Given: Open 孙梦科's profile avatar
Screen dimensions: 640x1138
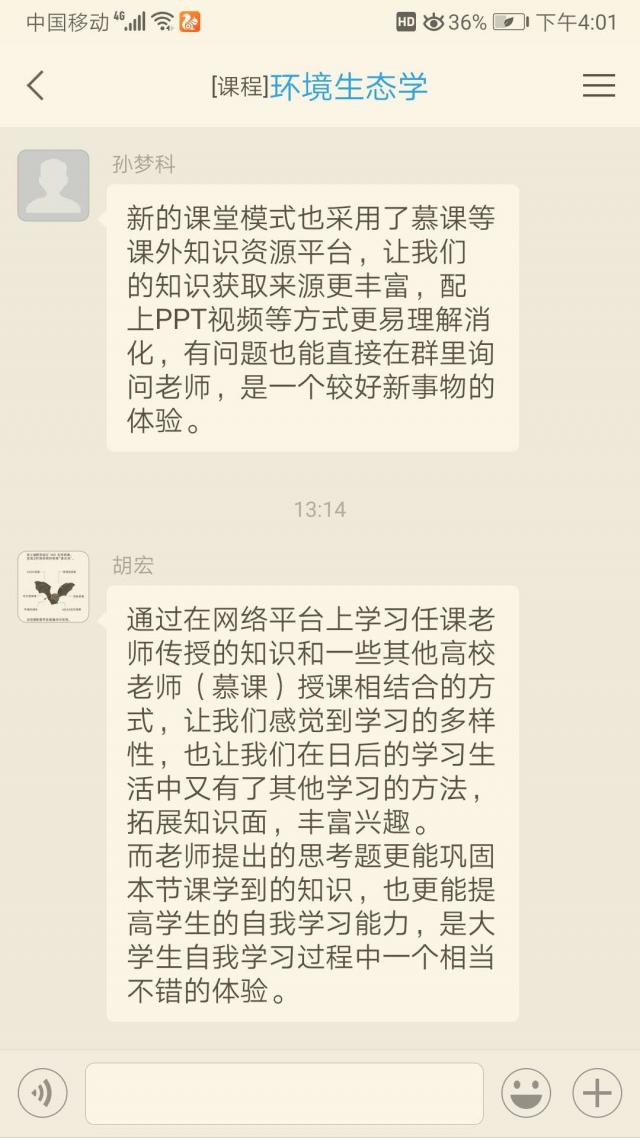Looking at the screenshot, I should tap(53, 185).
